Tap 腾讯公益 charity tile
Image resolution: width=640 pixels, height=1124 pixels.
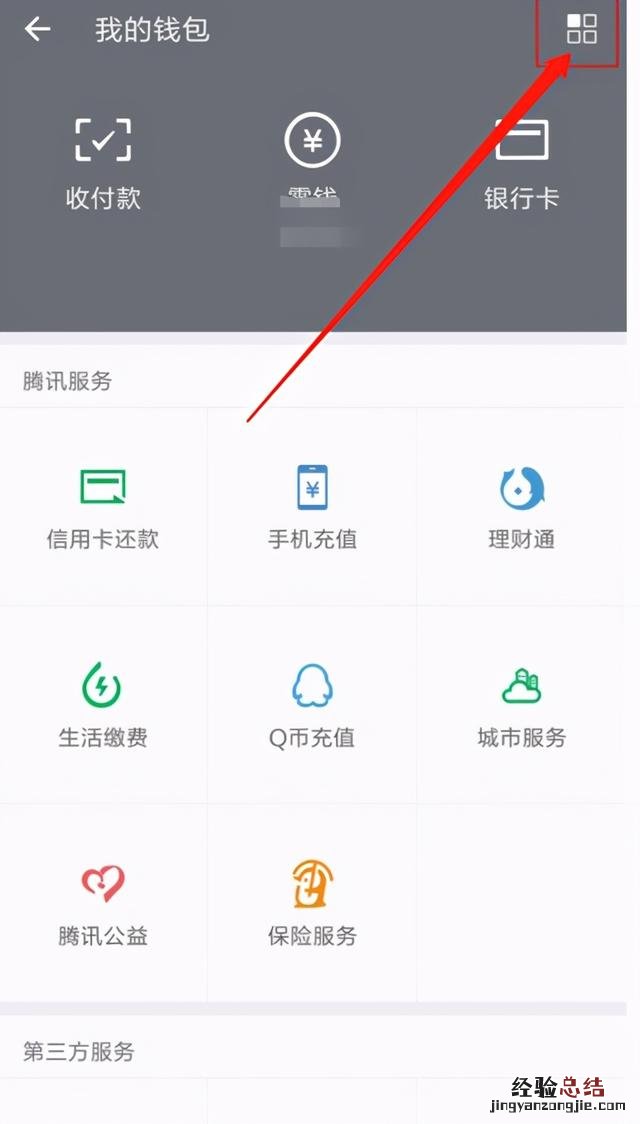coord(103,903)
